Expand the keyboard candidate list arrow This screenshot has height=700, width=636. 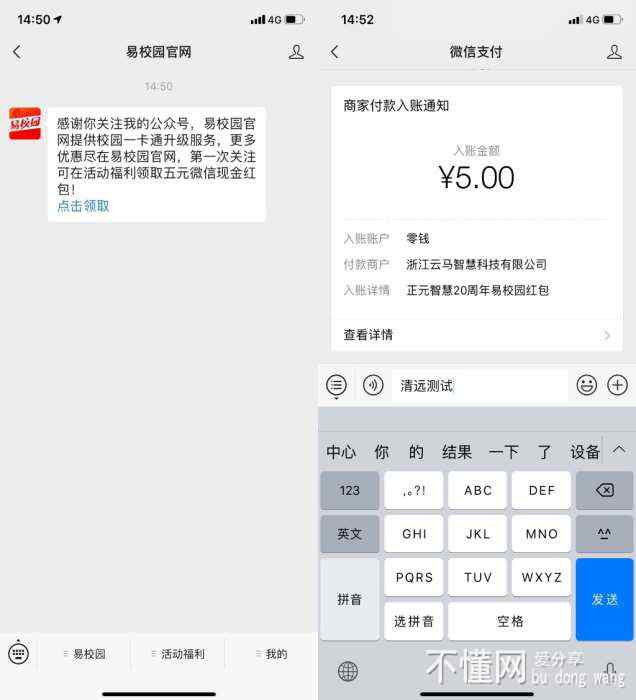coord(619,450)
